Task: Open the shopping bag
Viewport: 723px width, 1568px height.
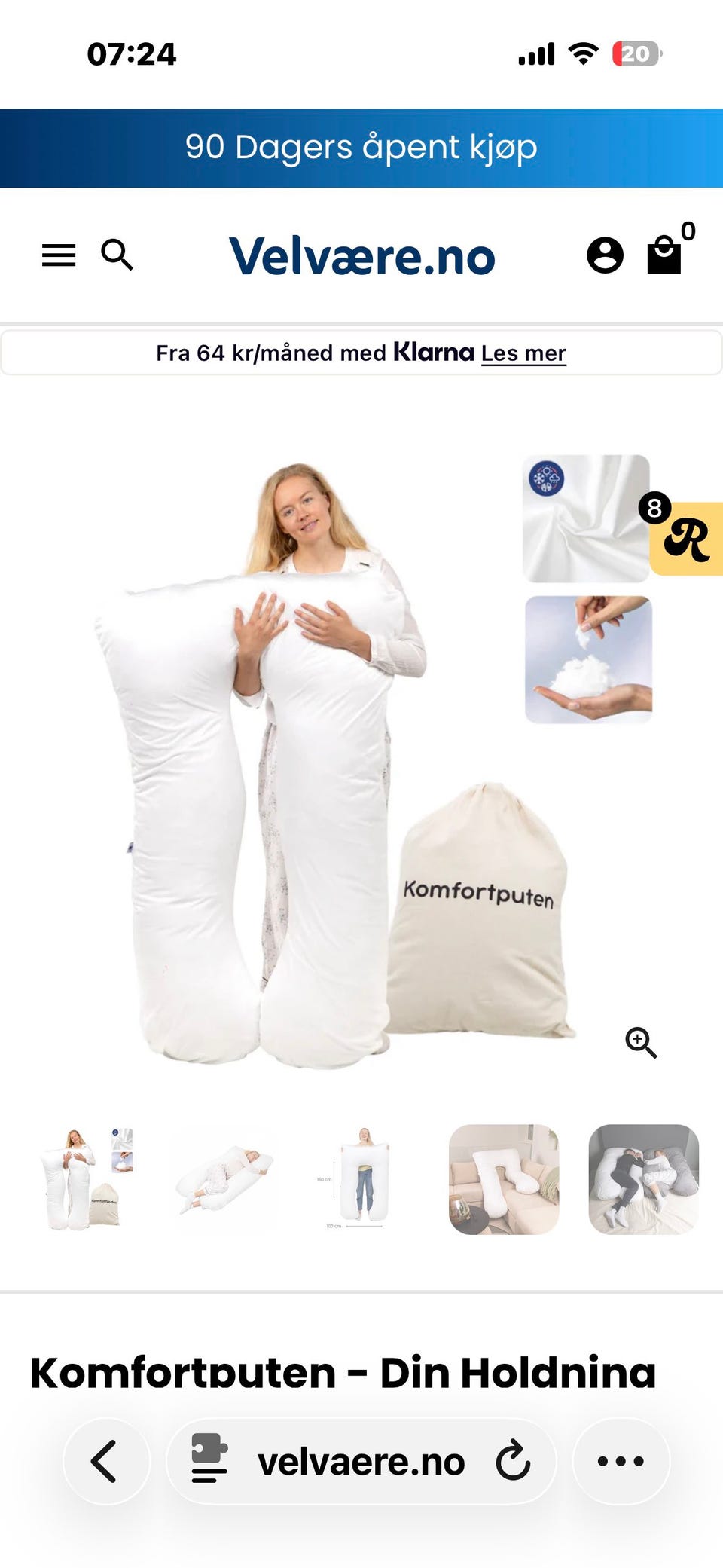Action: (666, 254)
